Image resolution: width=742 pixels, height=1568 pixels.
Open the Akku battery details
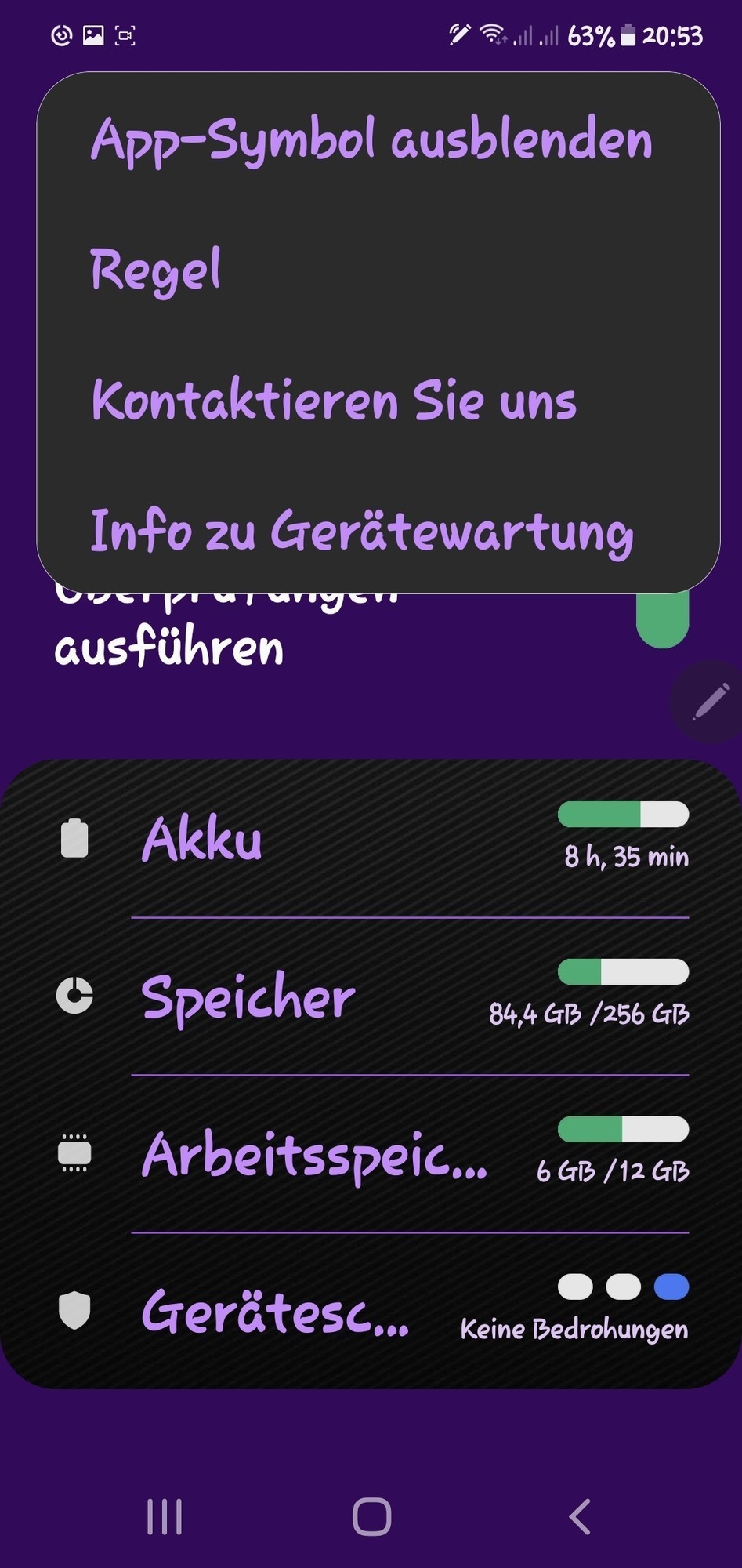tap(371, 839)
